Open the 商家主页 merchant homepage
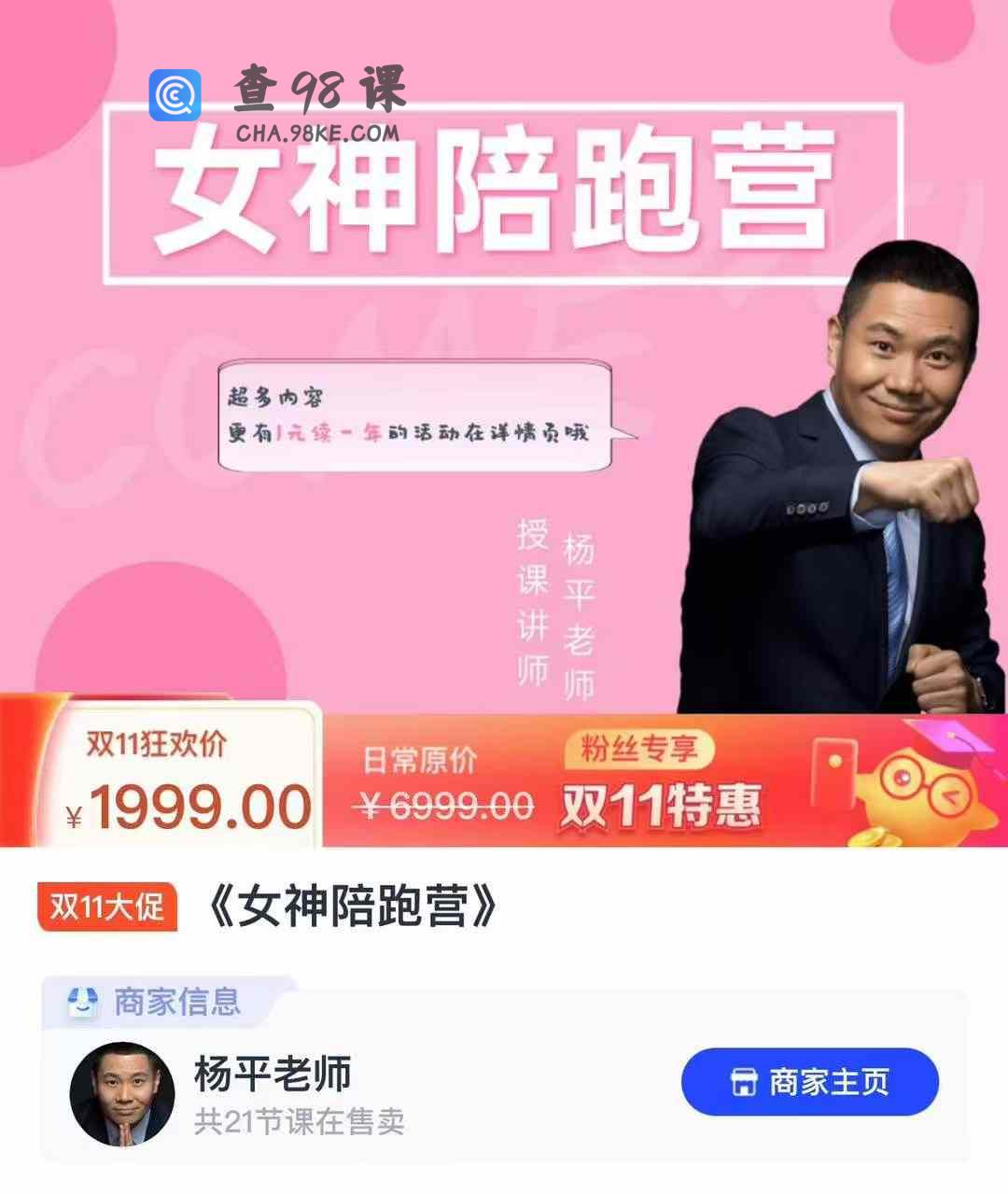The height and width of the screenshot is (1194, 1008). pos(809,1081)
